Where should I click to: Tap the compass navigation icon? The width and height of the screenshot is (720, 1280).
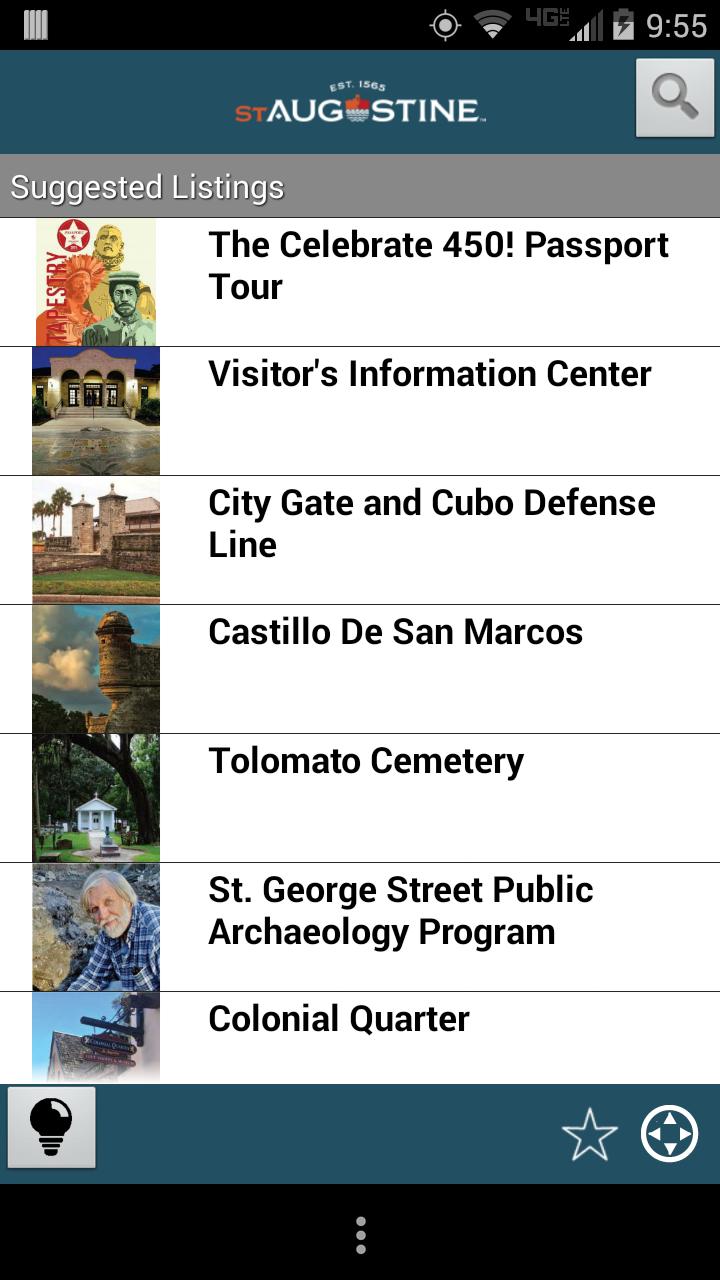point(669,1134)
